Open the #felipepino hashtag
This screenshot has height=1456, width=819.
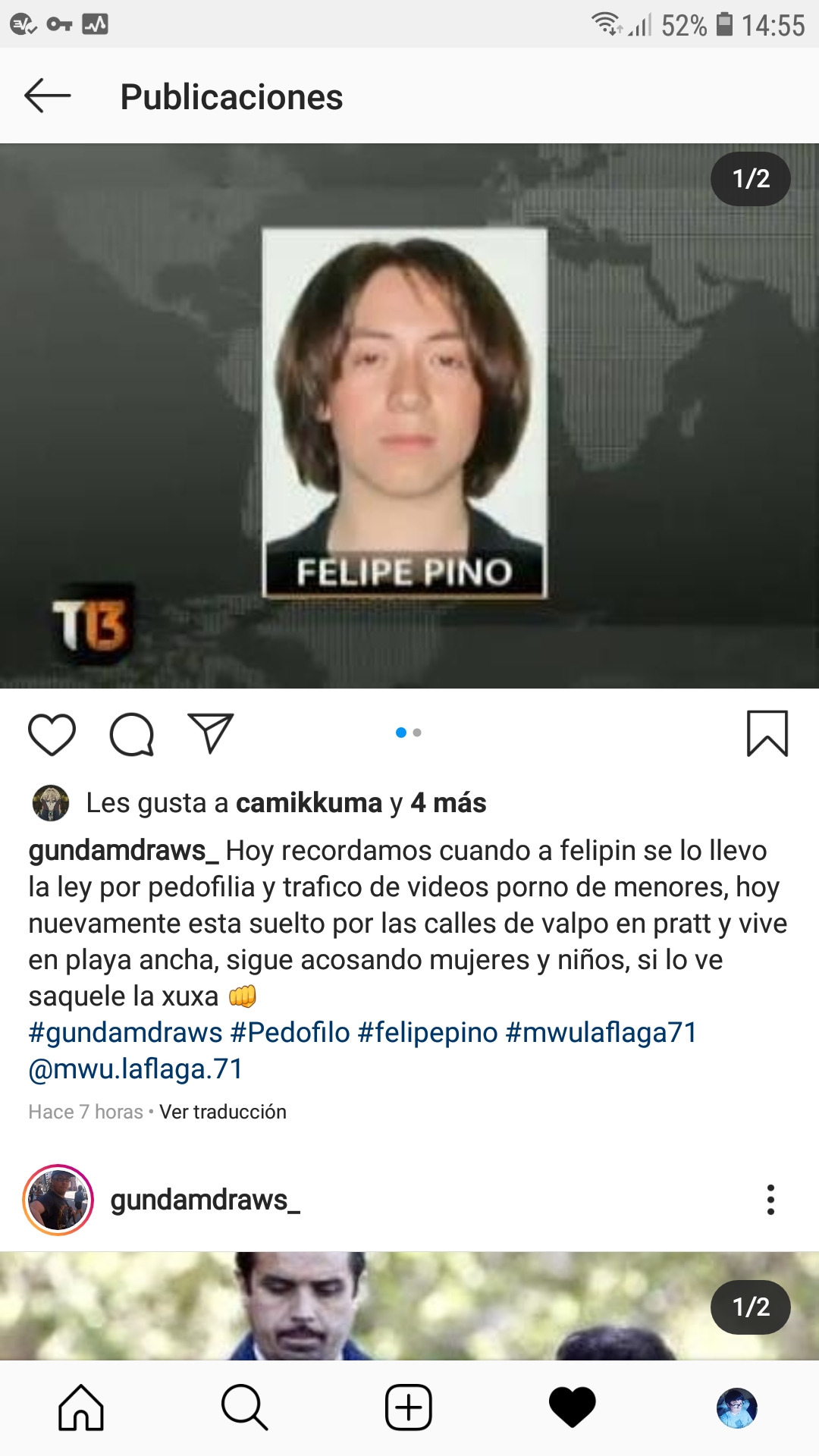428,1032
